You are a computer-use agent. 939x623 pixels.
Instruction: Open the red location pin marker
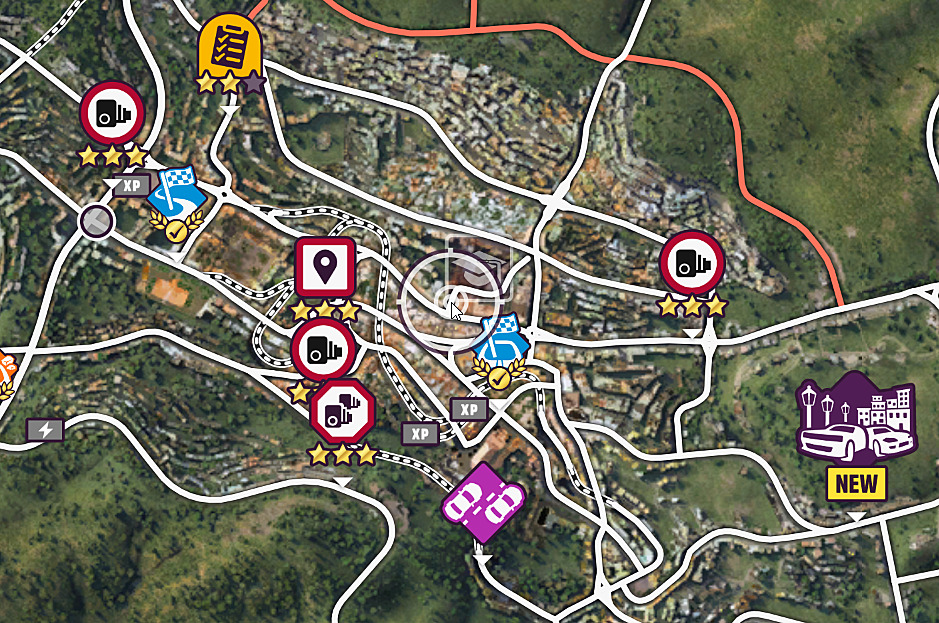325,268
